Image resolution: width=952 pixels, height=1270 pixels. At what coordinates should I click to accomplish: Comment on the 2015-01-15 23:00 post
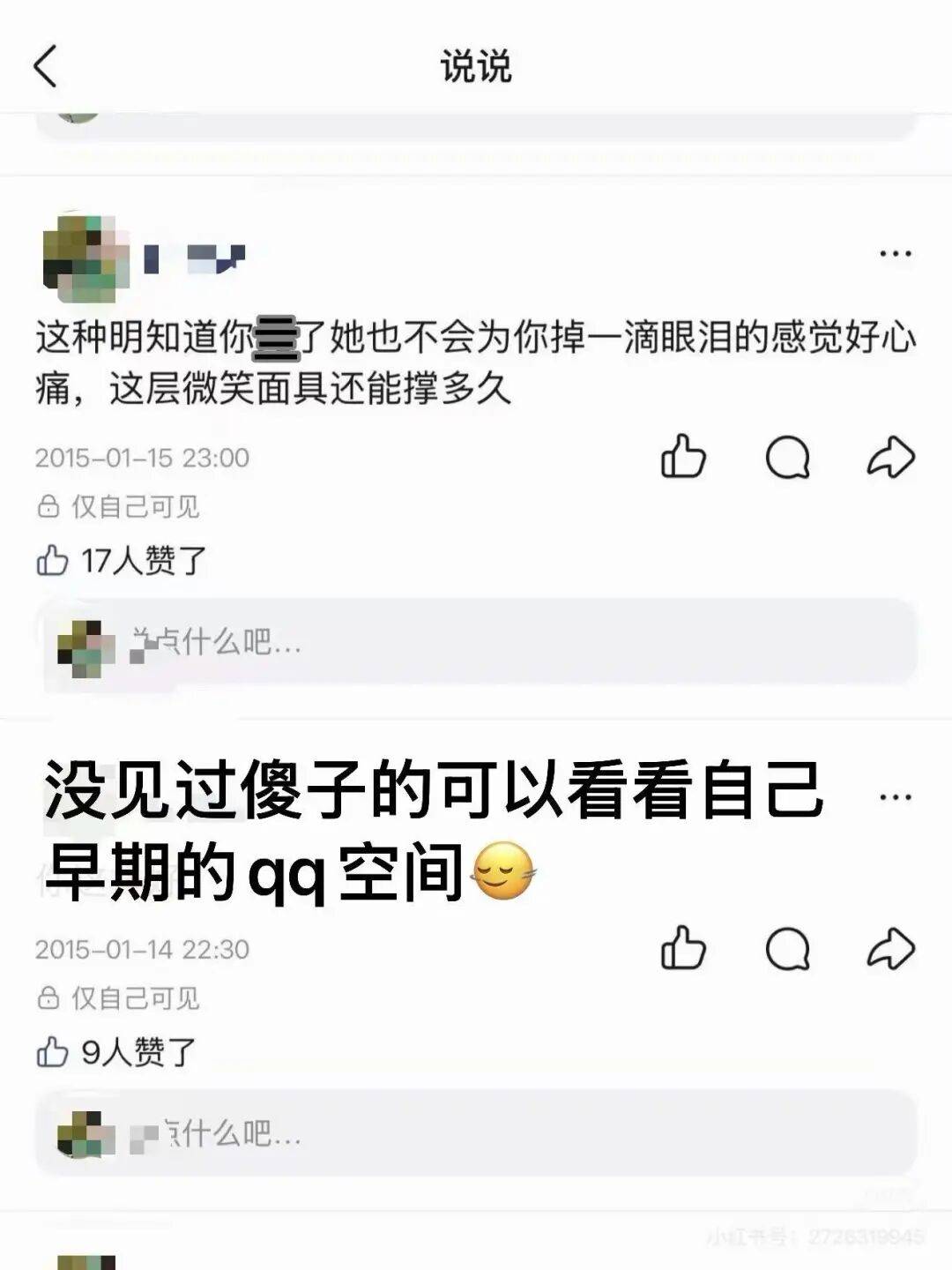pos(787,457)
